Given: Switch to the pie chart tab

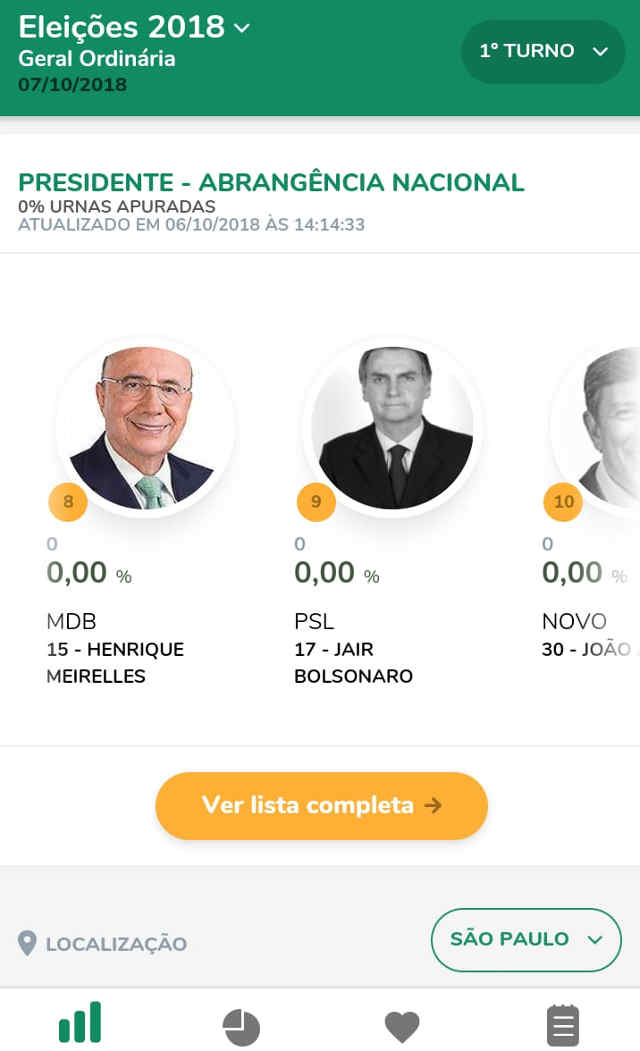Looking at the screenshot, I should click(x=240, y=1026).
